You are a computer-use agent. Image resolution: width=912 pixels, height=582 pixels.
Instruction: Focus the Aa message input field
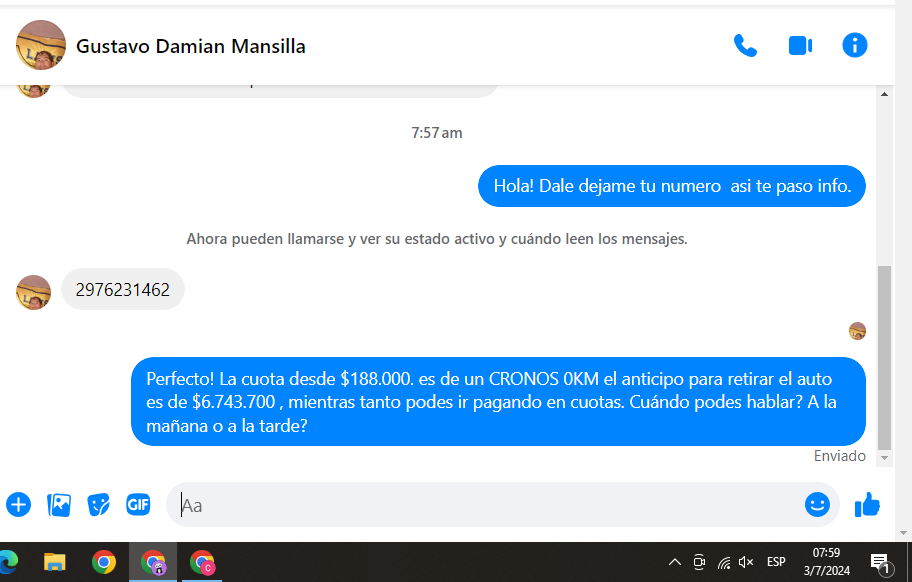point(480,505)
